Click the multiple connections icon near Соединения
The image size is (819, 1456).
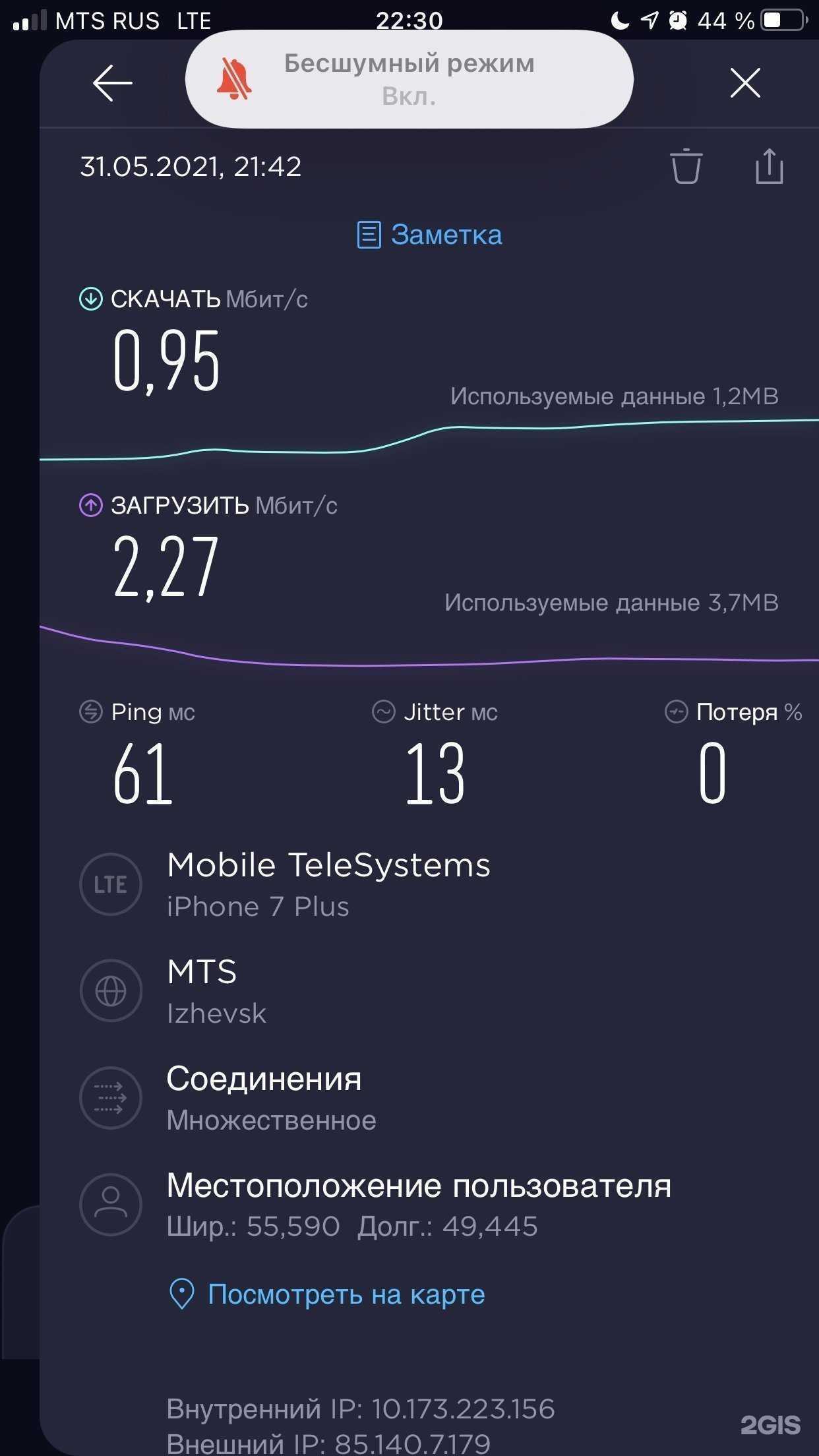[x=110, y=1097]
